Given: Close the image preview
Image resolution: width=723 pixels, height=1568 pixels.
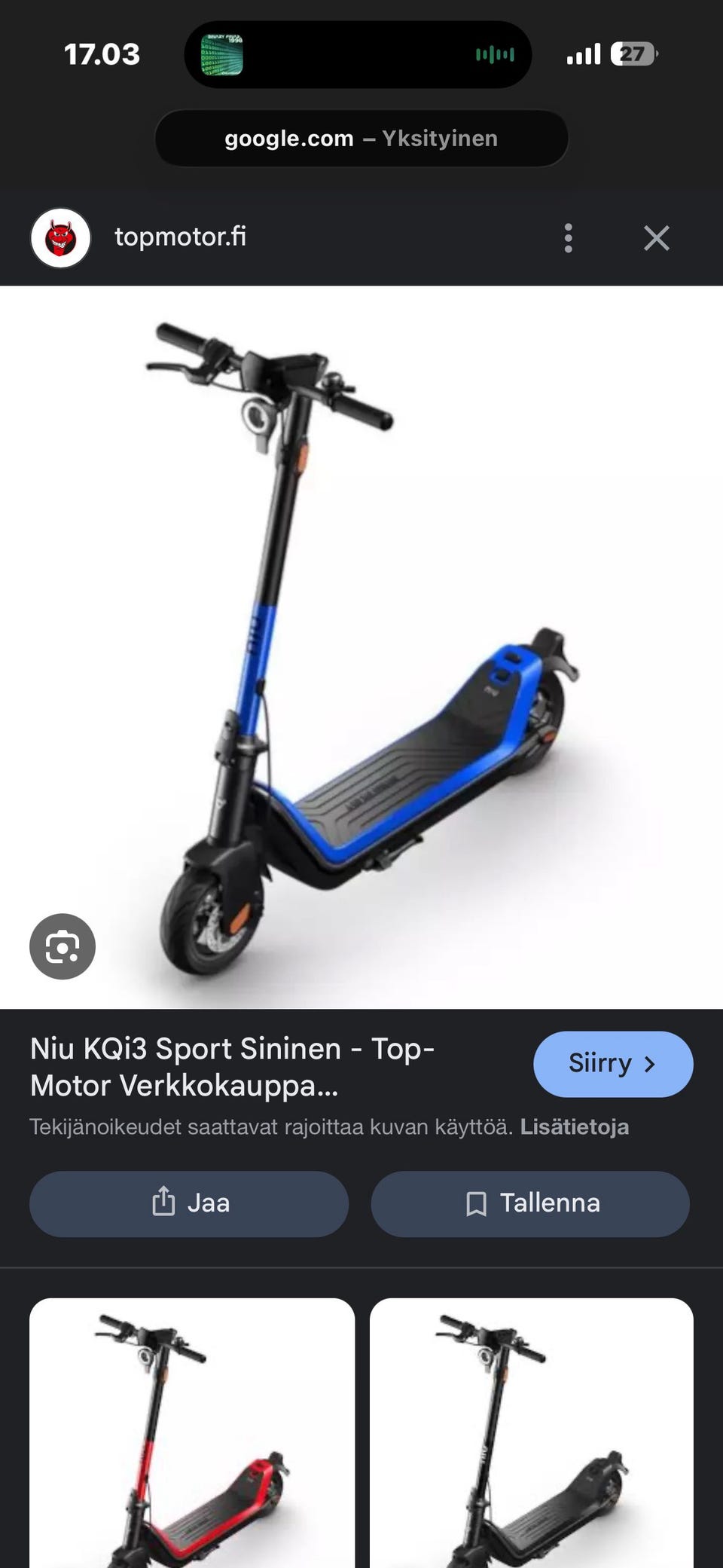Looking at the screenshot, I should [656, 238].
